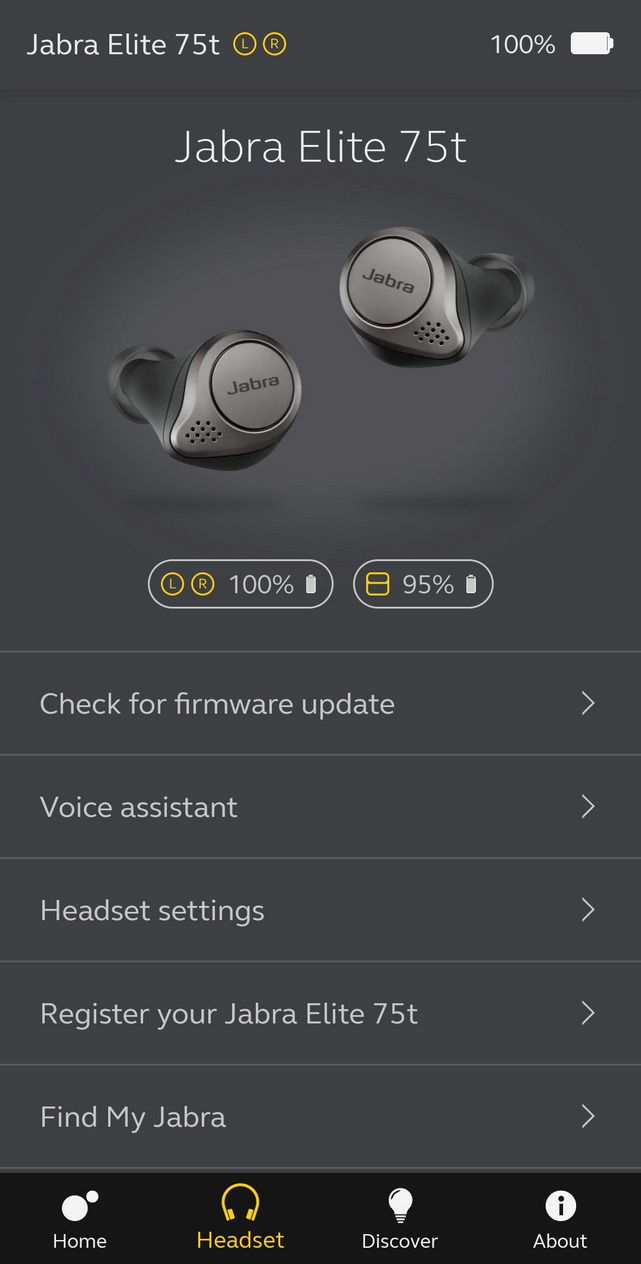Screen dimensions: 641x1264
Task: Open Headset settings row
Action: point(320,910)
